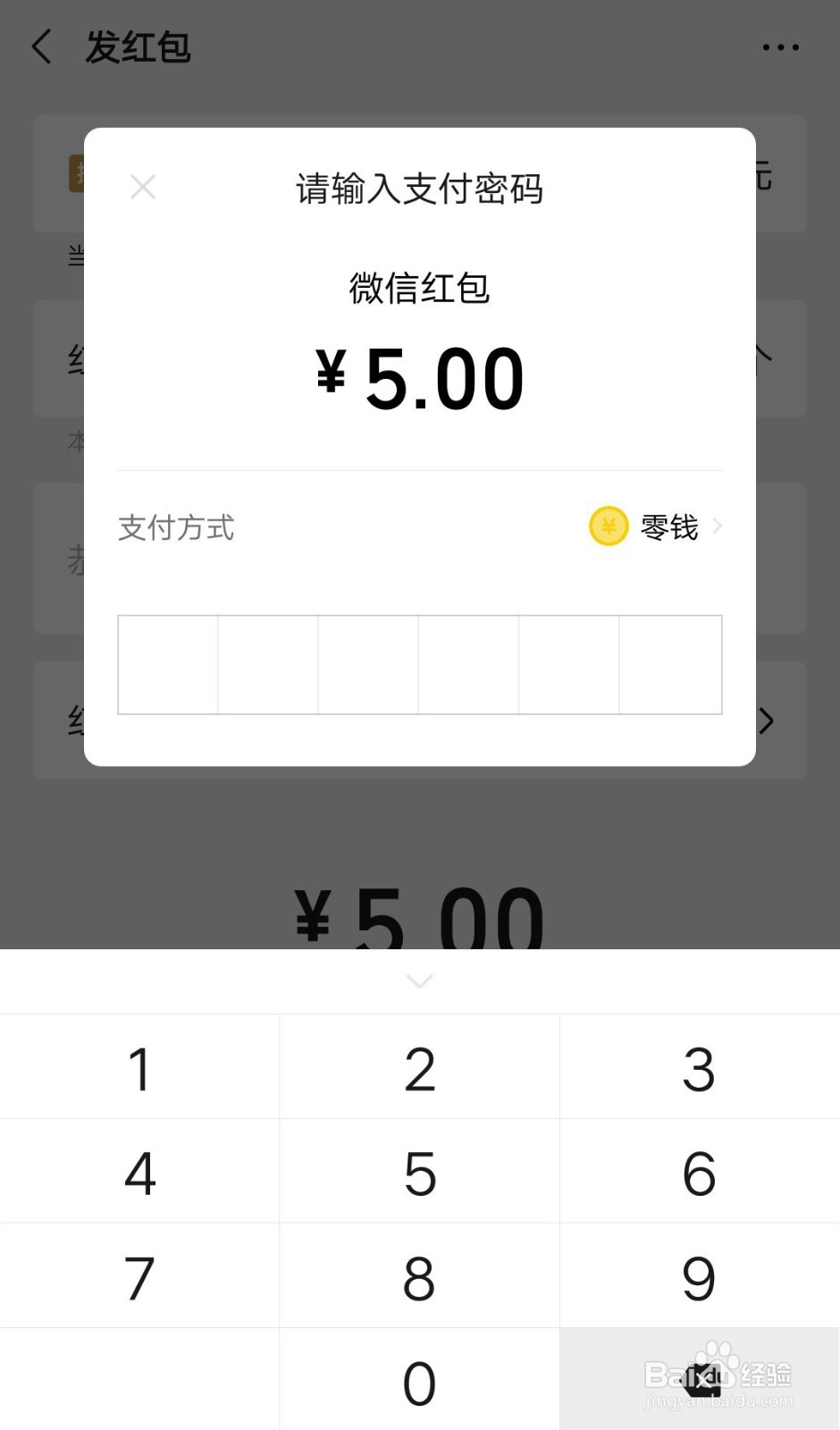Collapse the keypad with the down arrow
This screenshot has width=840, height=1430.
click(419, 980)
